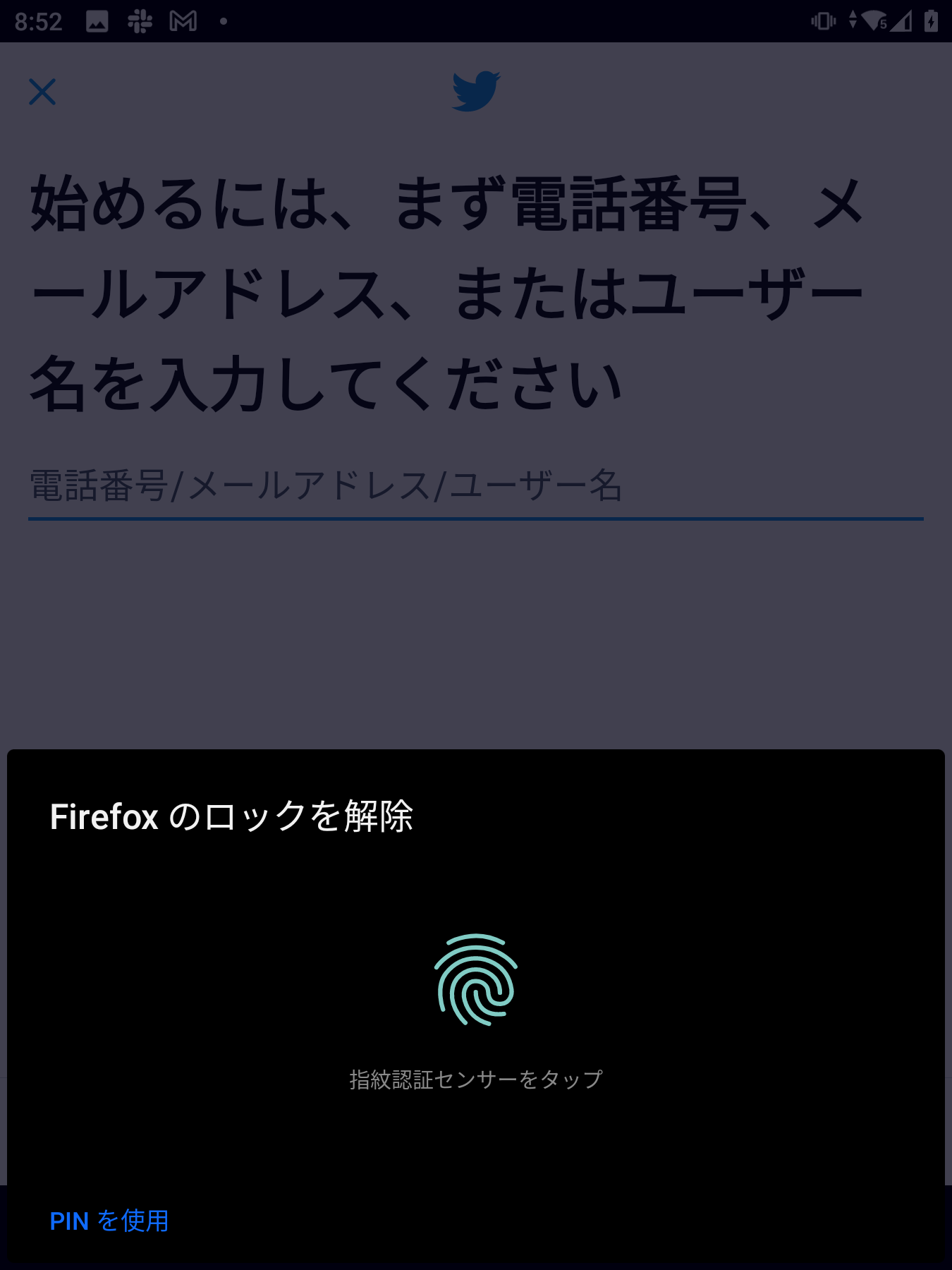Tap the Twitter bird logo
952x1270 pixels.
coord(475,92)
